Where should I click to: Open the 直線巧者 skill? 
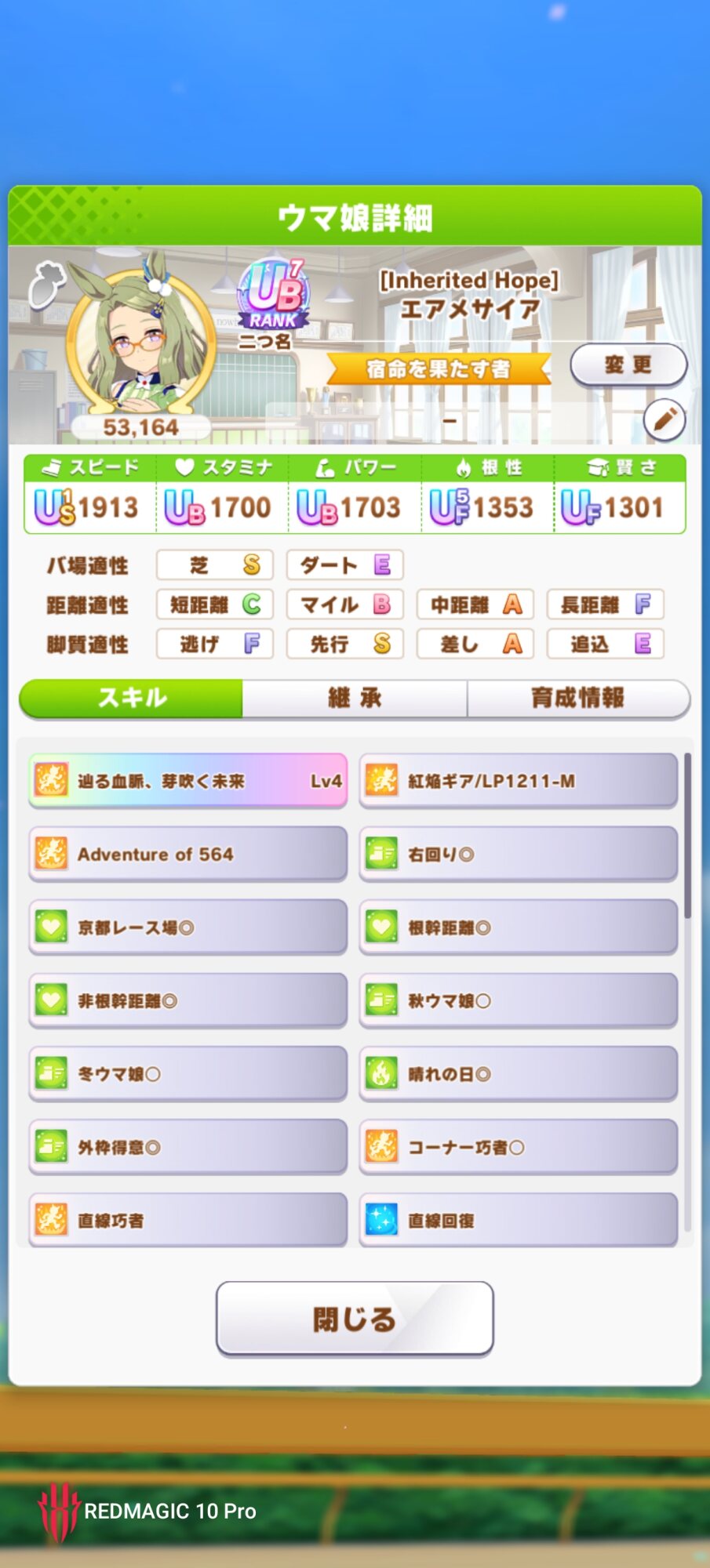pyautogui.click(x=188, y=1220)
